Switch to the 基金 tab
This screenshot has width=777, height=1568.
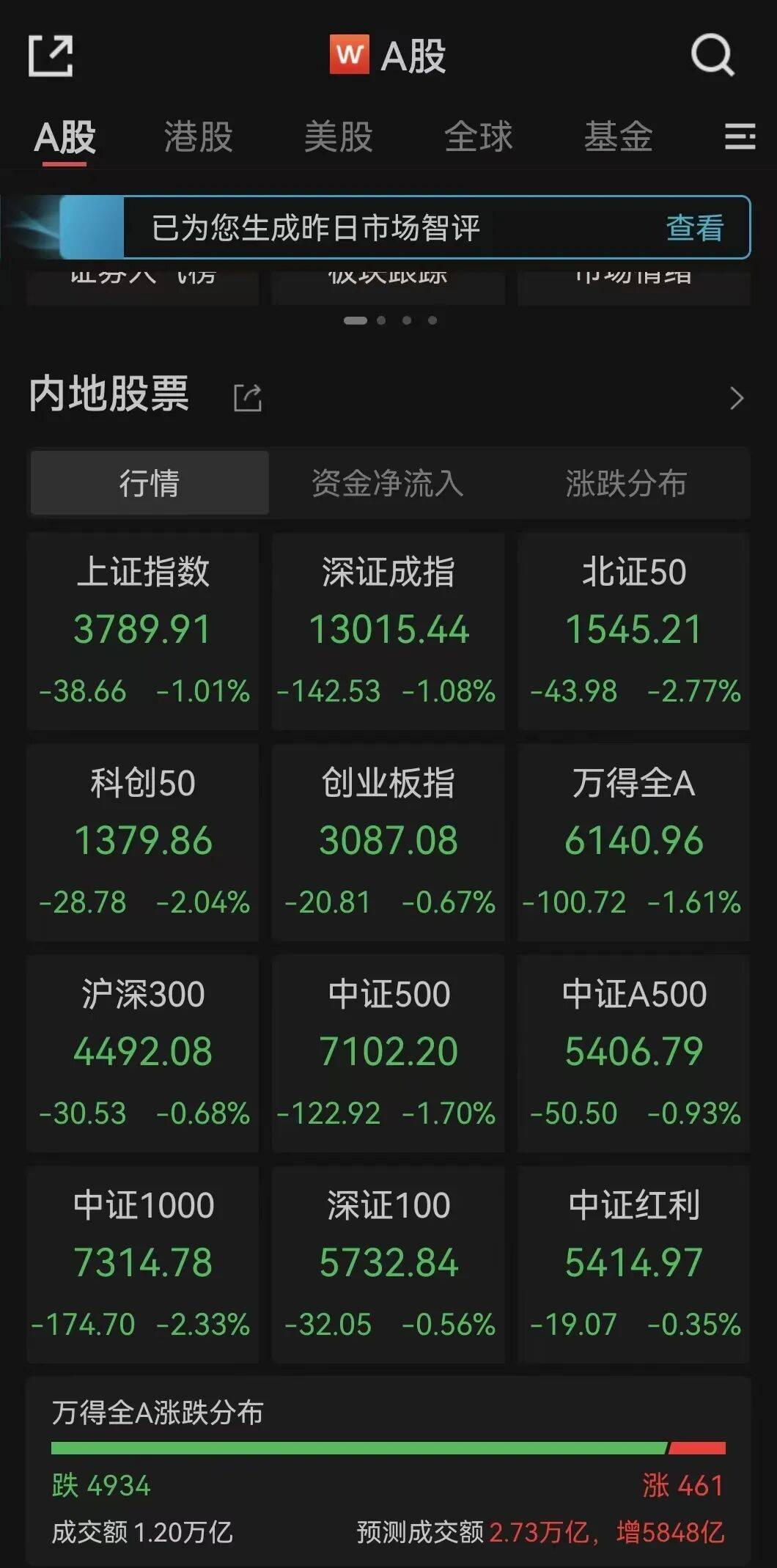click(x=620, y=136)
